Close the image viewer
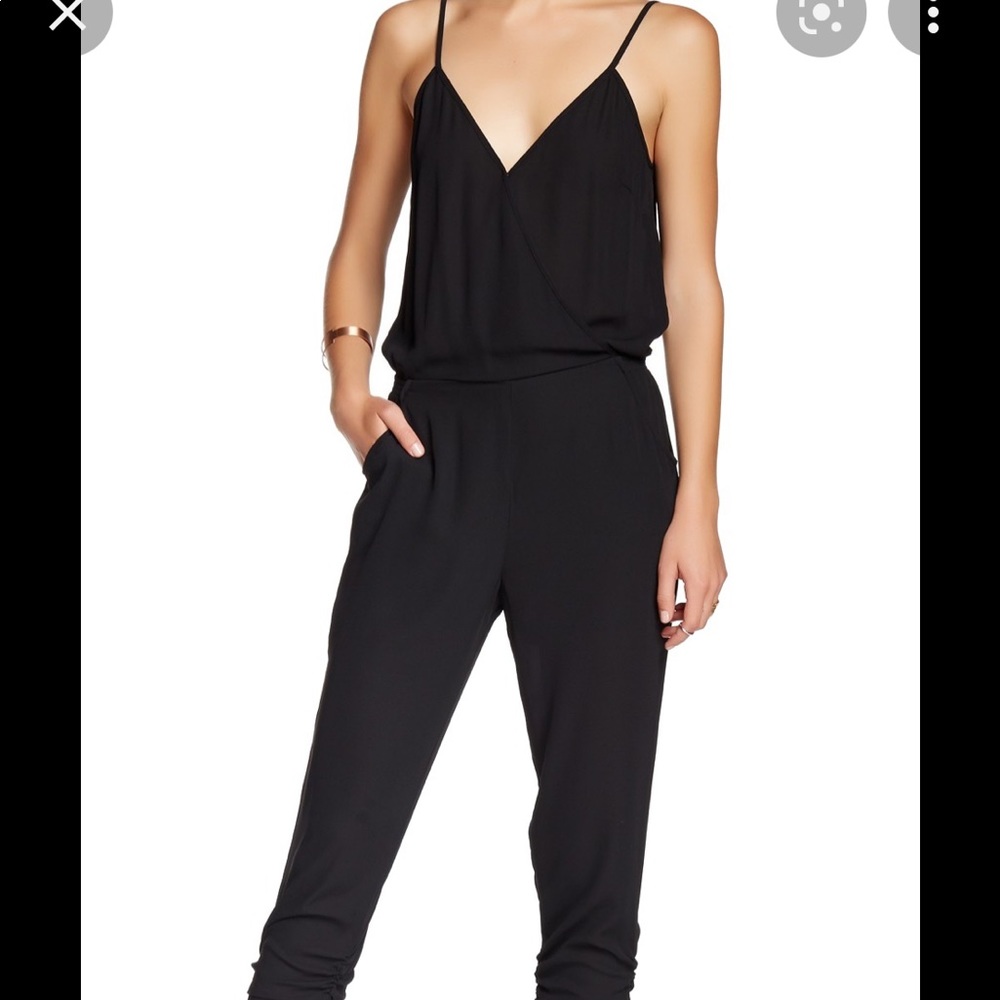The width and height of the screenshot is (1000, 1000). tap(68, 13)
